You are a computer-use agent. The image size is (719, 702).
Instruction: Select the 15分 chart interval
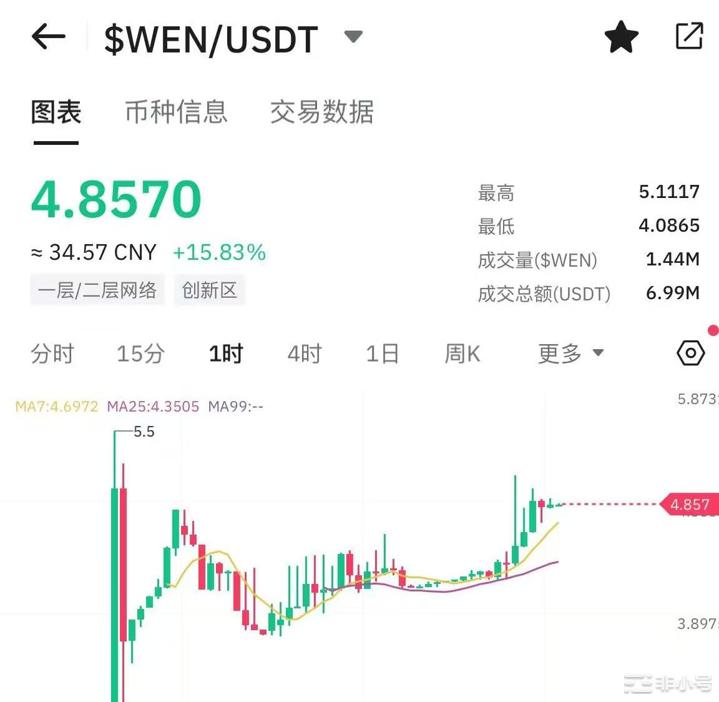(140, 353)
